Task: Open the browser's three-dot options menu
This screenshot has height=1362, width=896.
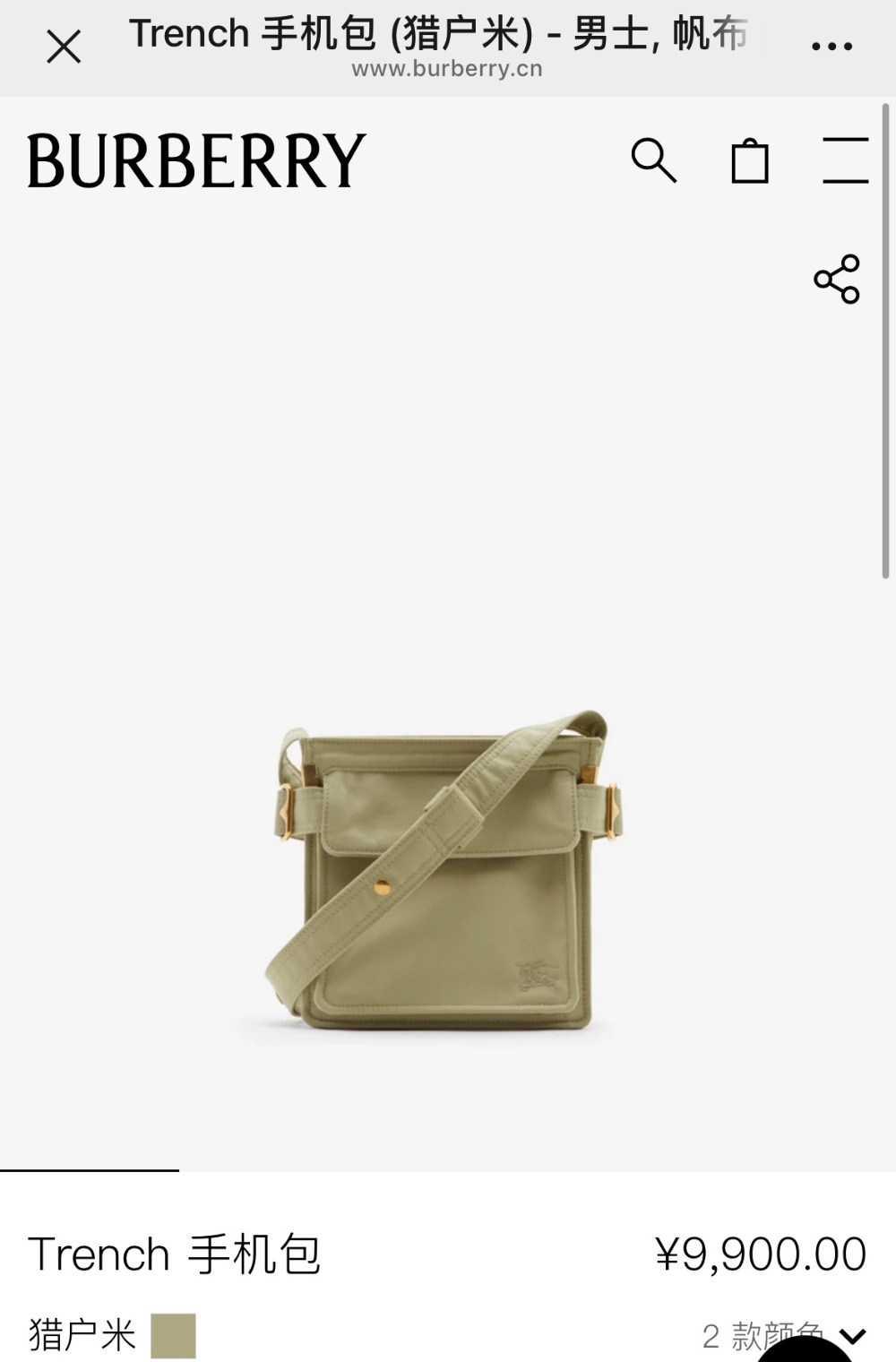Action: [x=831, y=47]
